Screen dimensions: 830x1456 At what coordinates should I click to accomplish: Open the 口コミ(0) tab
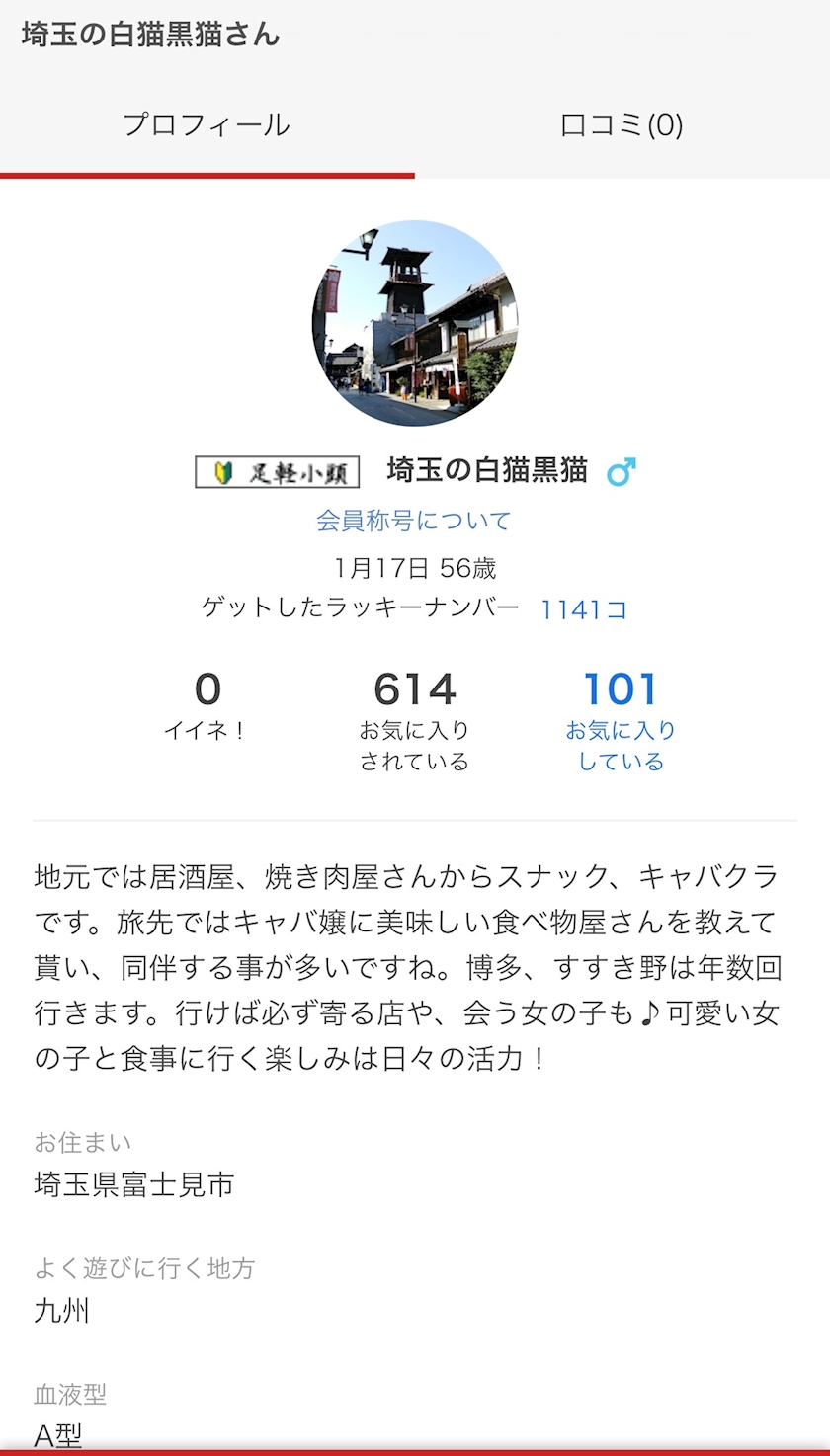tap(622, 125)
